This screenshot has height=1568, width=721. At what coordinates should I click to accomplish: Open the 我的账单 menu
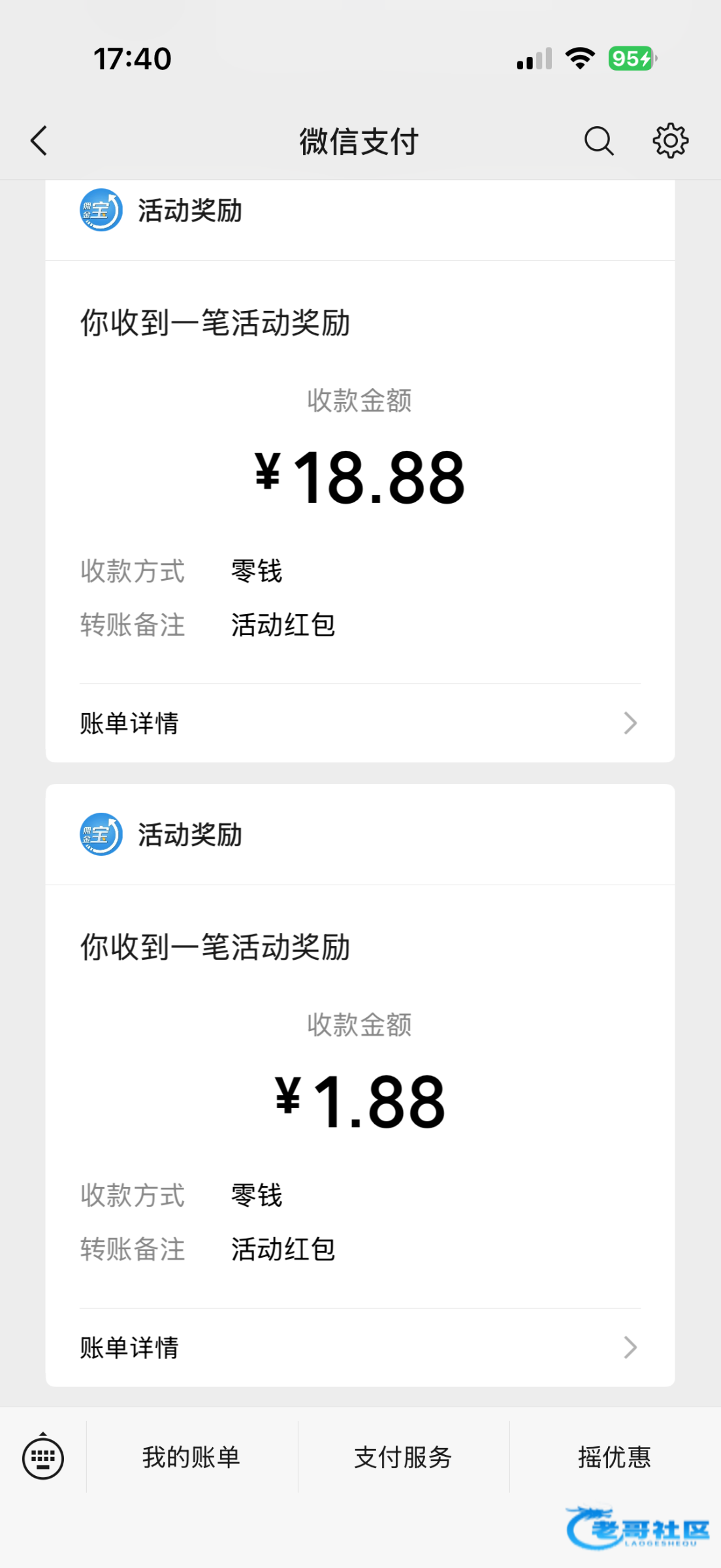pyautogui.click(x=191, y=1458)
